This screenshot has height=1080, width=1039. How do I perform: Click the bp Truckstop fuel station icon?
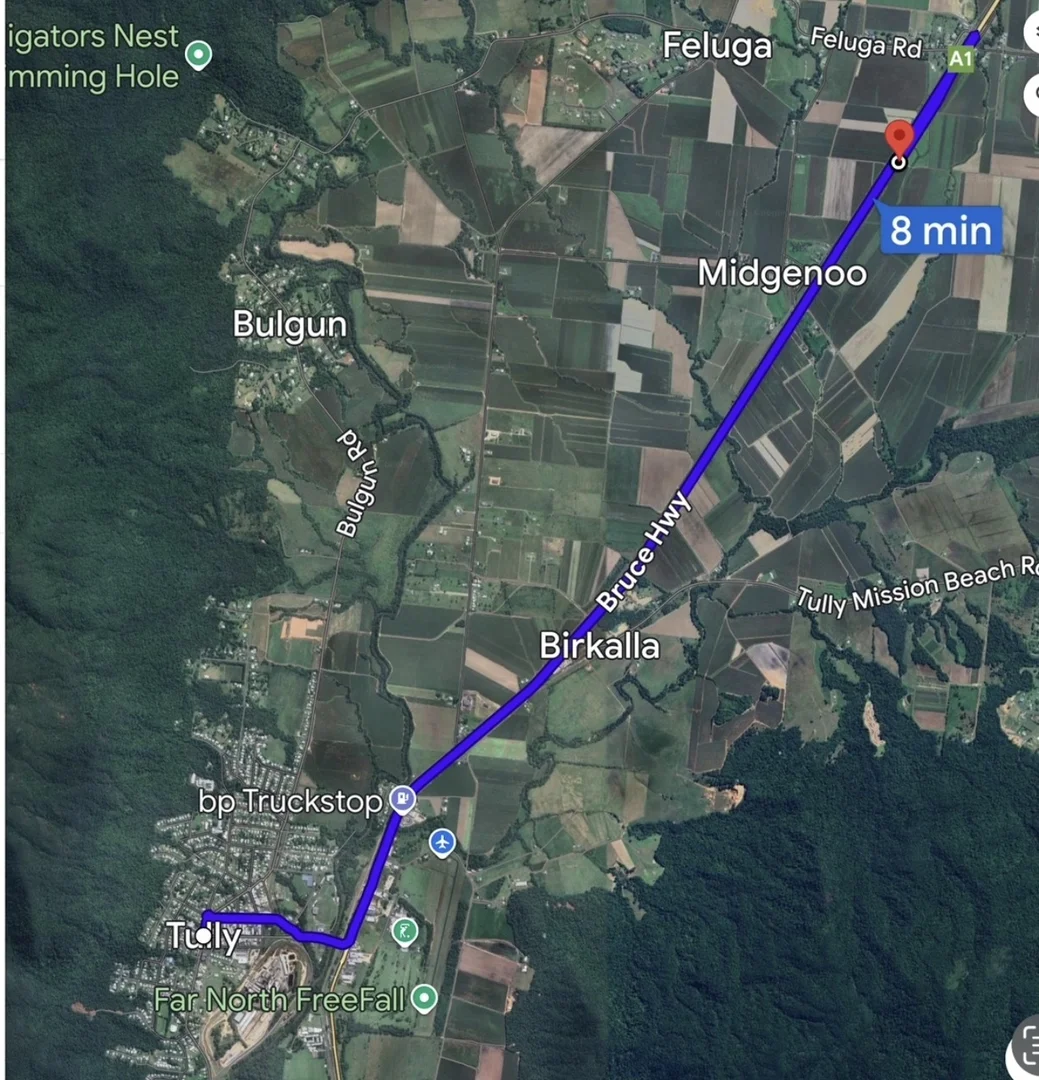tap(402, 800)
